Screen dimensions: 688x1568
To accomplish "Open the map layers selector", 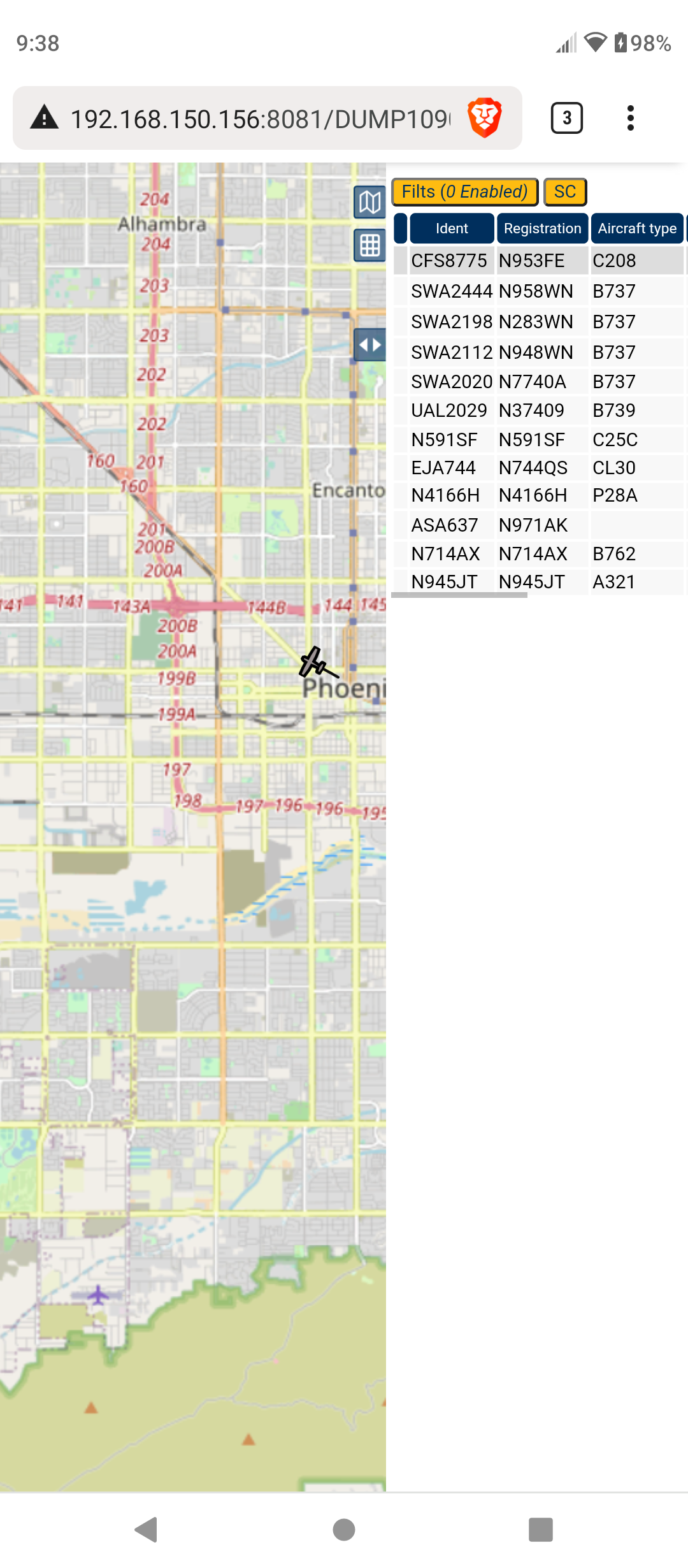I will (x=369, y=203).
